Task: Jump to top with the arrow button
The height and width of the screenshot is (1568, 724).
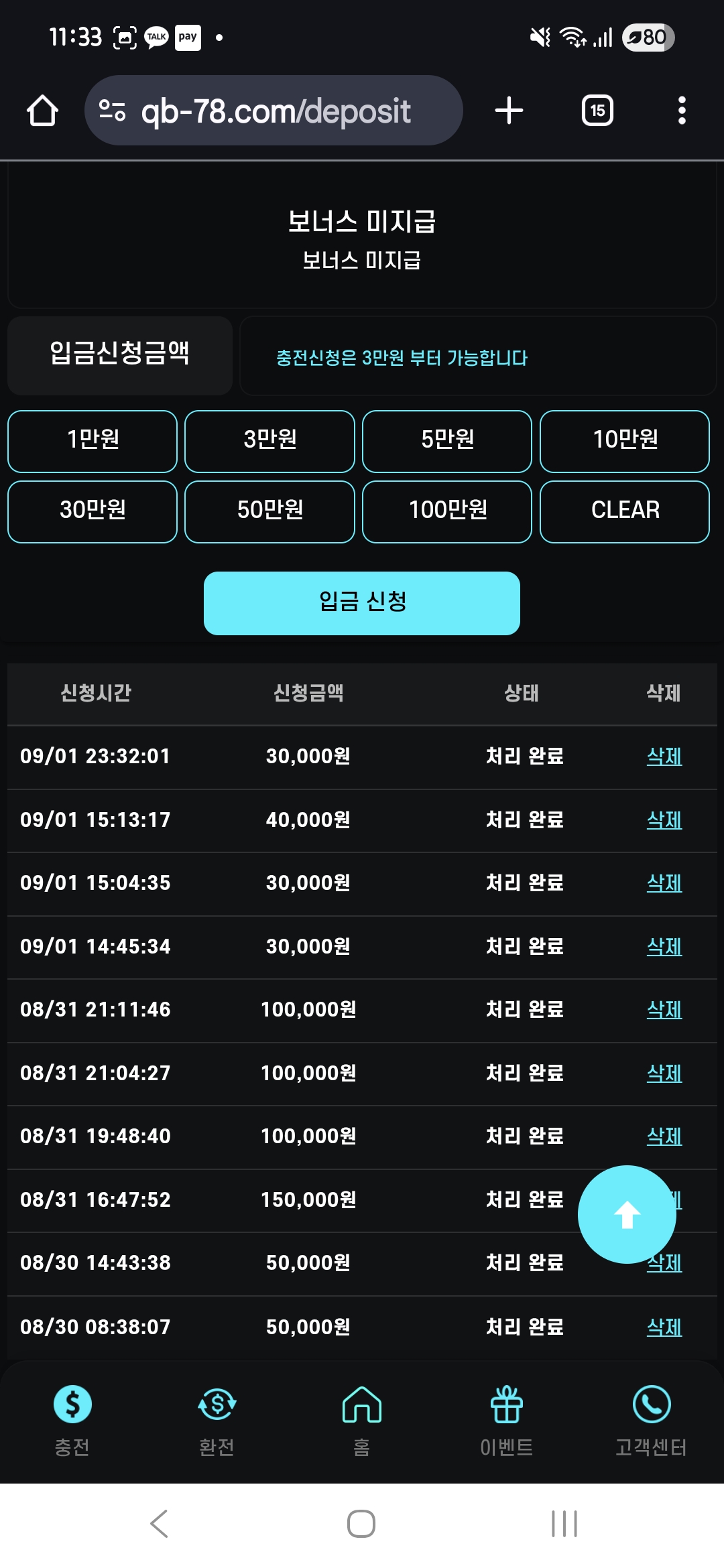Action: 627,1214
